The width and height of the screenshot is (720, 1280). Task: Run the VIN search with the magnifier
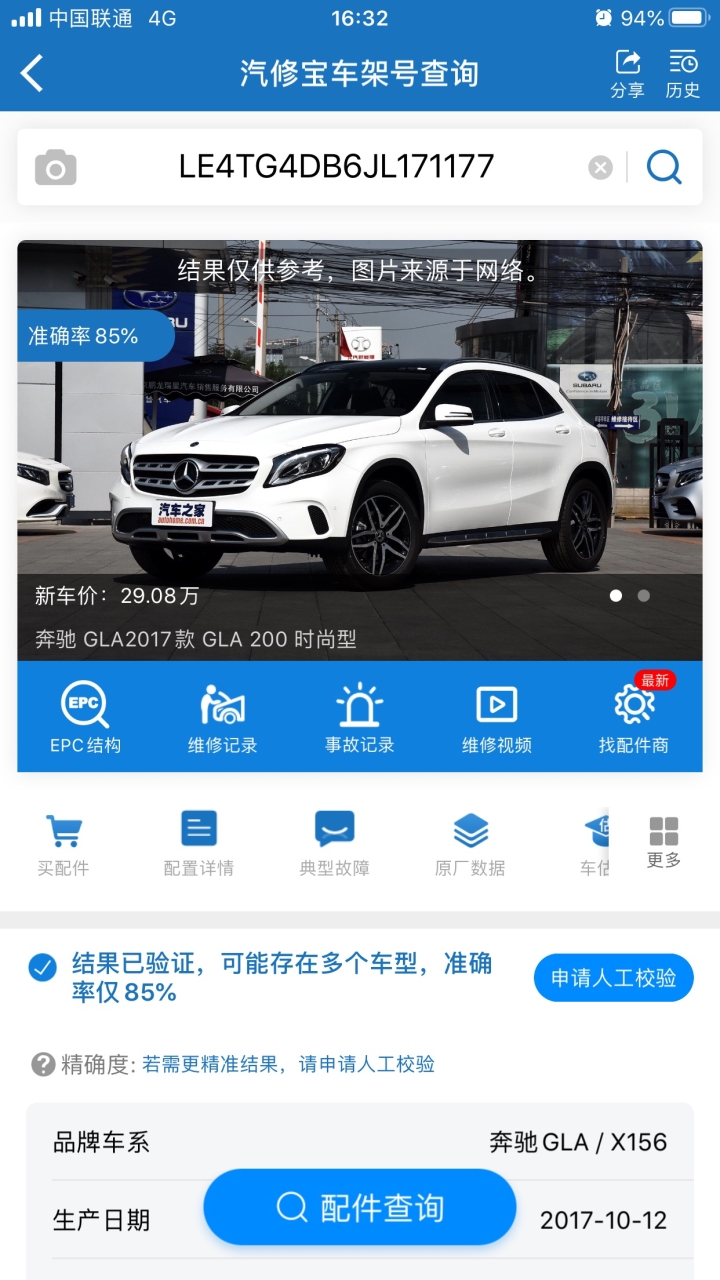click(x=664, y=167)
